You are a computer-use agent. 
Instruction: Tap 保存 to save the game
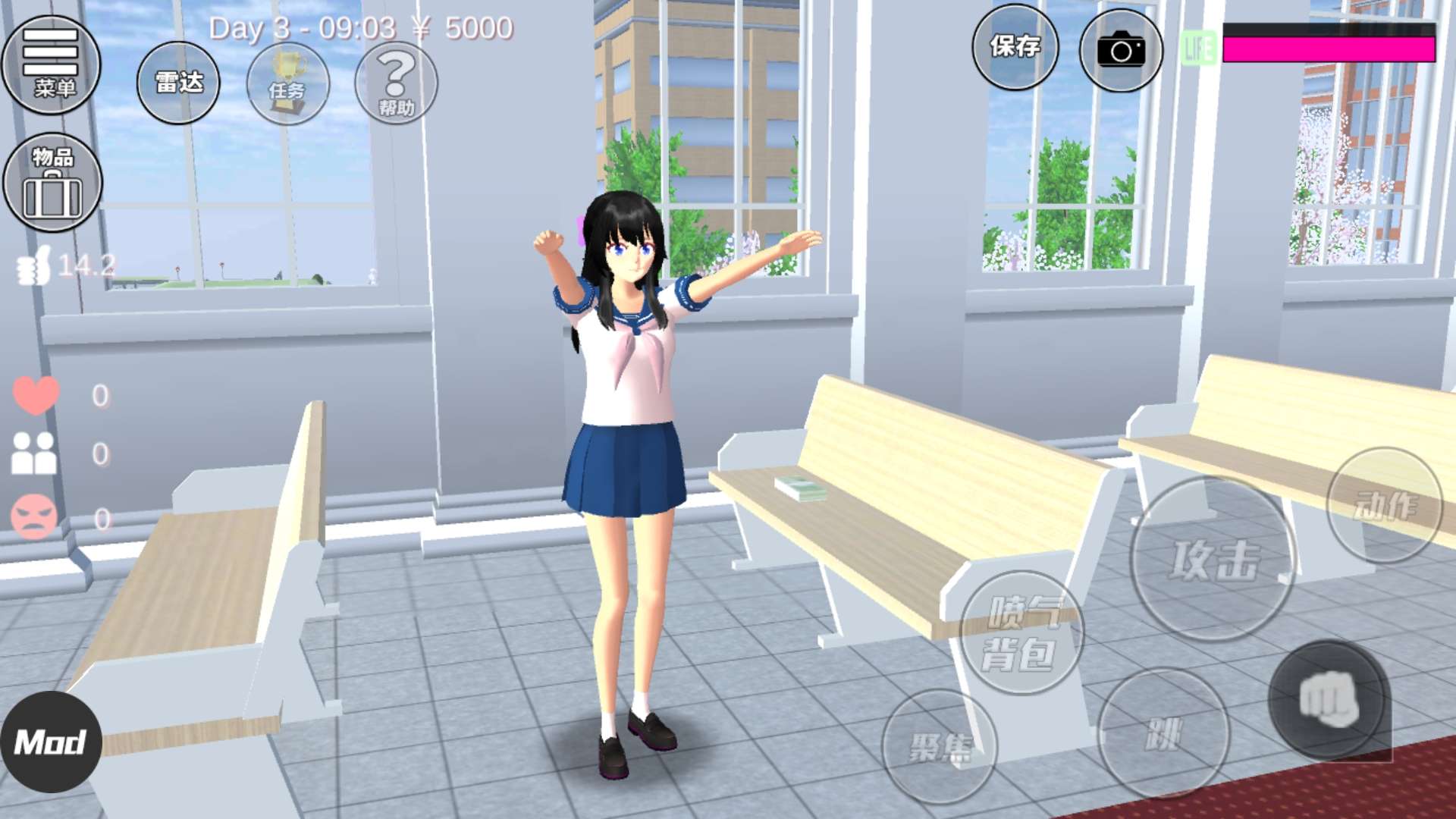tap(1015, 47)
